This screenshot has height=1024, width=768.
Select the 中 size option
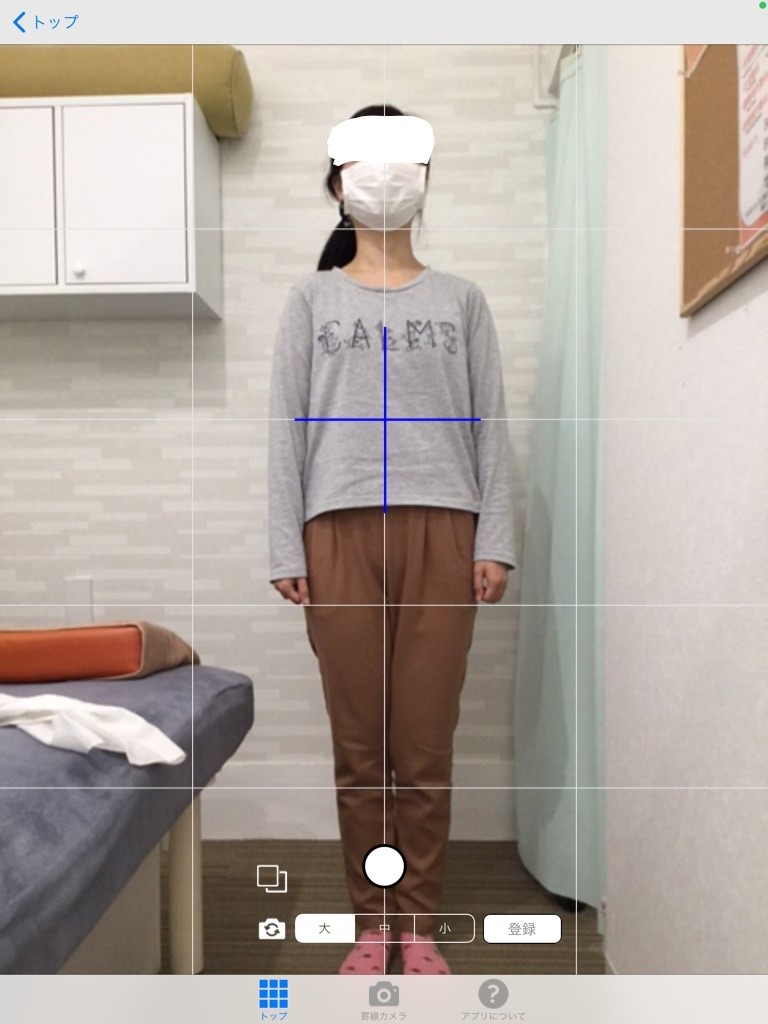385,929
